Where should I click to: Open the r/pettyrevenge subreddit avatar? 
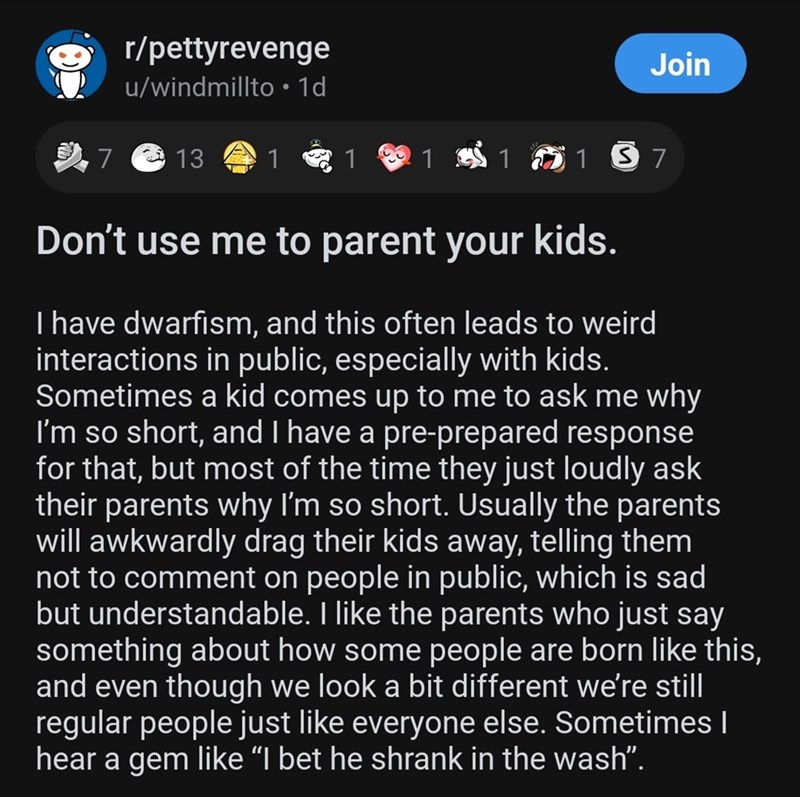coord(70,64)
